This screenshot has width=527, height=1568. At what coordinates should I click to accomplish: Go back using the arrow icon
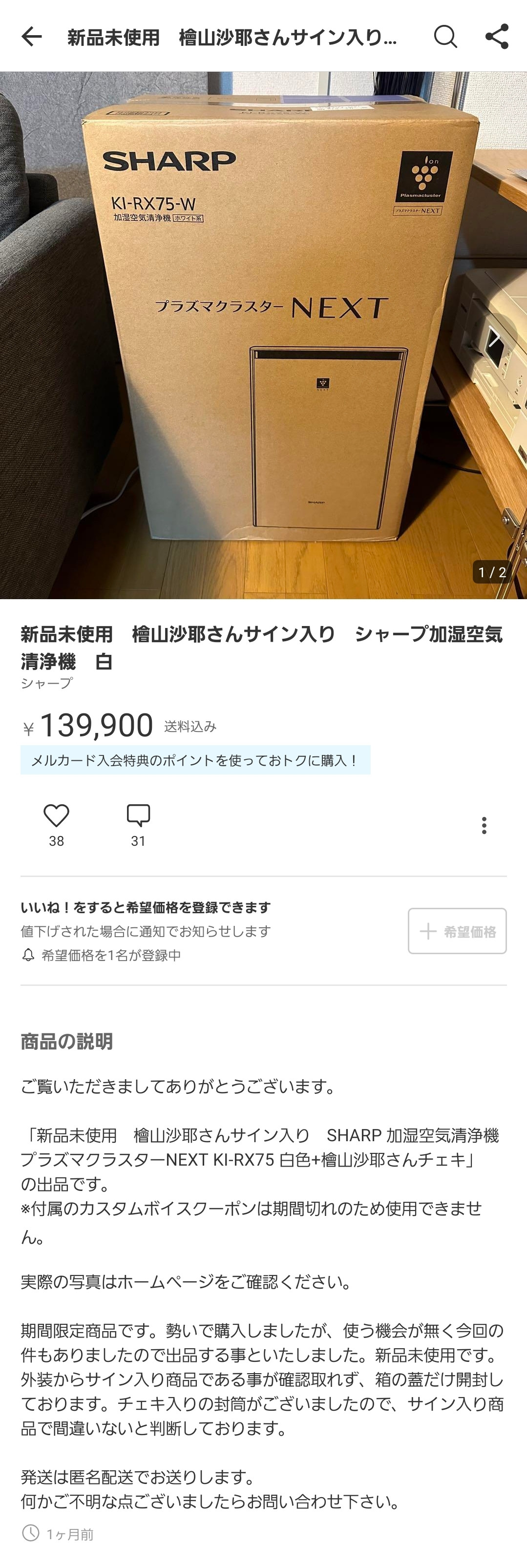(32, 37)
